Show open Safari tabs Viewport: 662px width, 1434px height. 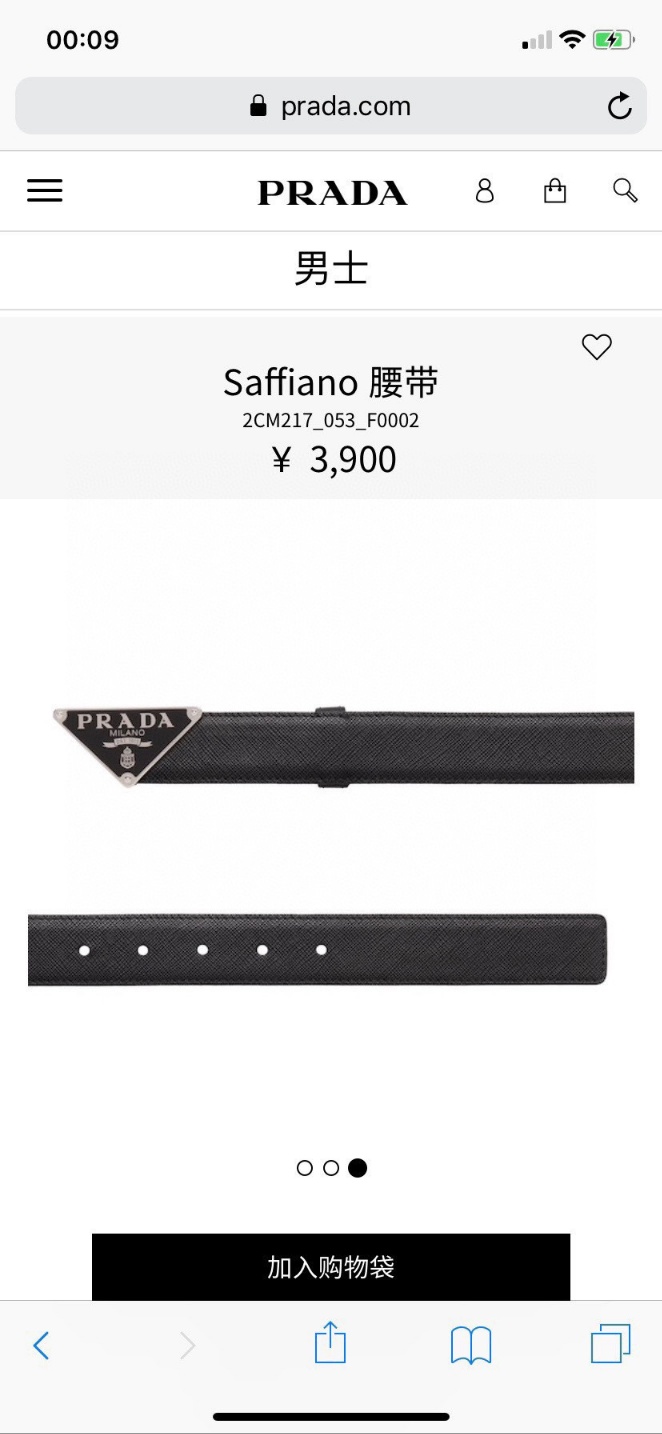611,1344
